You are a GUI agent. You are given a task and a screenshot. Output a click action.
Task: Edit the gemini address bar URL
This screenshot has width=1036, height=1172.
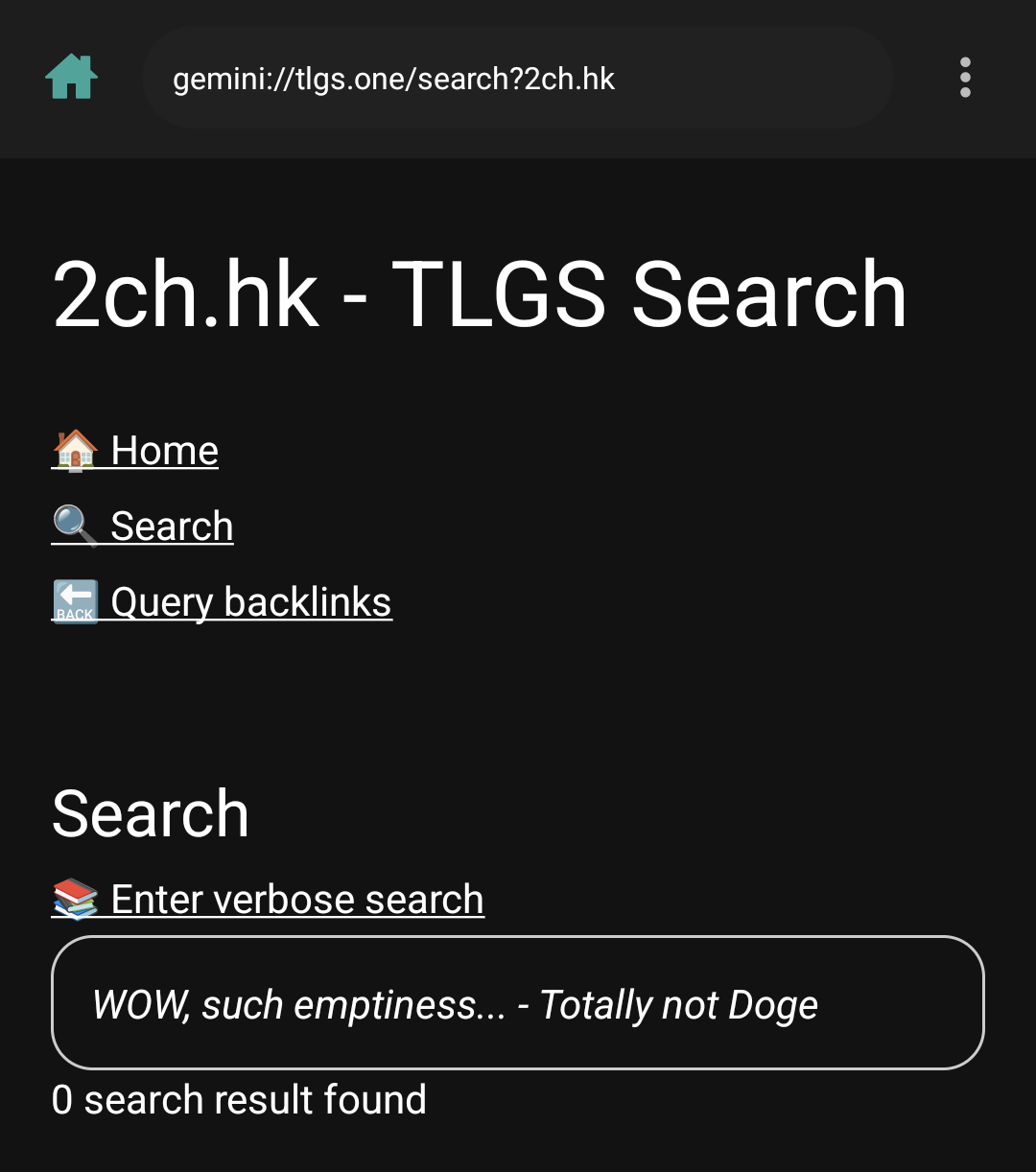(518, 79)
